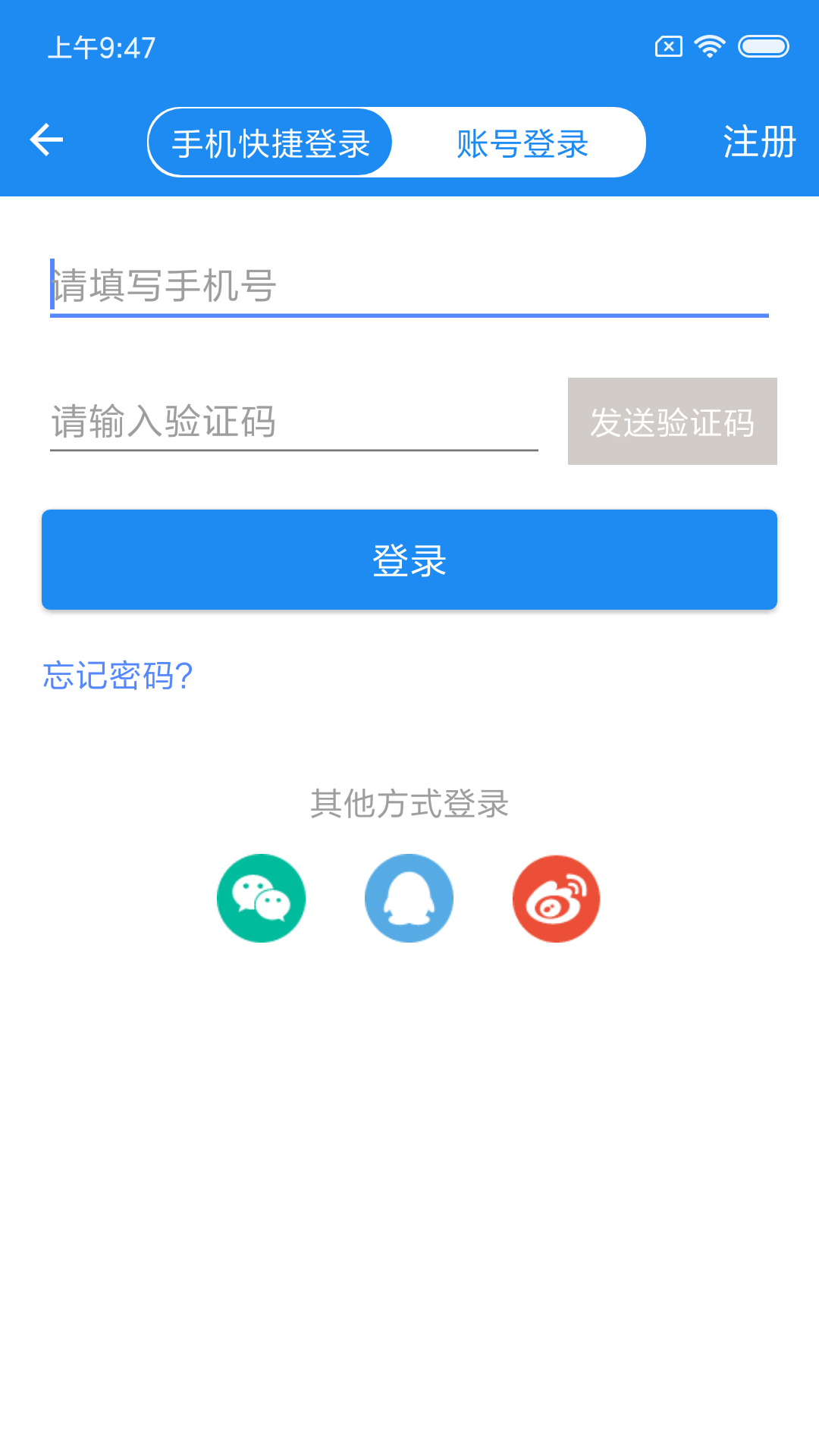Image resolution: width=819 pixels, height=1456 pixels.
Task: Open the WeChat login option icon
Action: tap(261, 898)
